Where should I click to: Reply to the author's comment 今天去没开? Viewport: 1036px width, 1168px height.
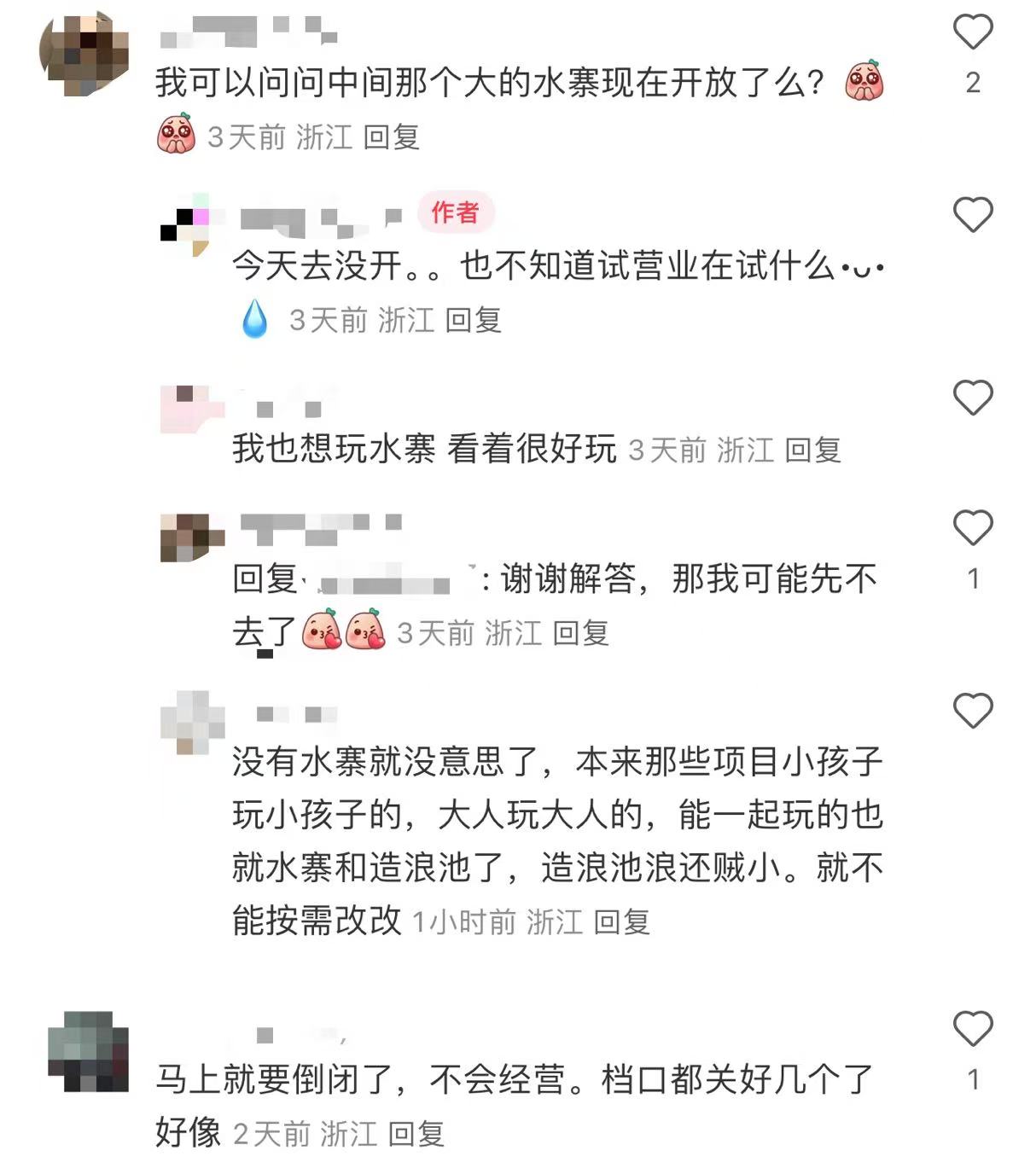(x=473, y=320)
